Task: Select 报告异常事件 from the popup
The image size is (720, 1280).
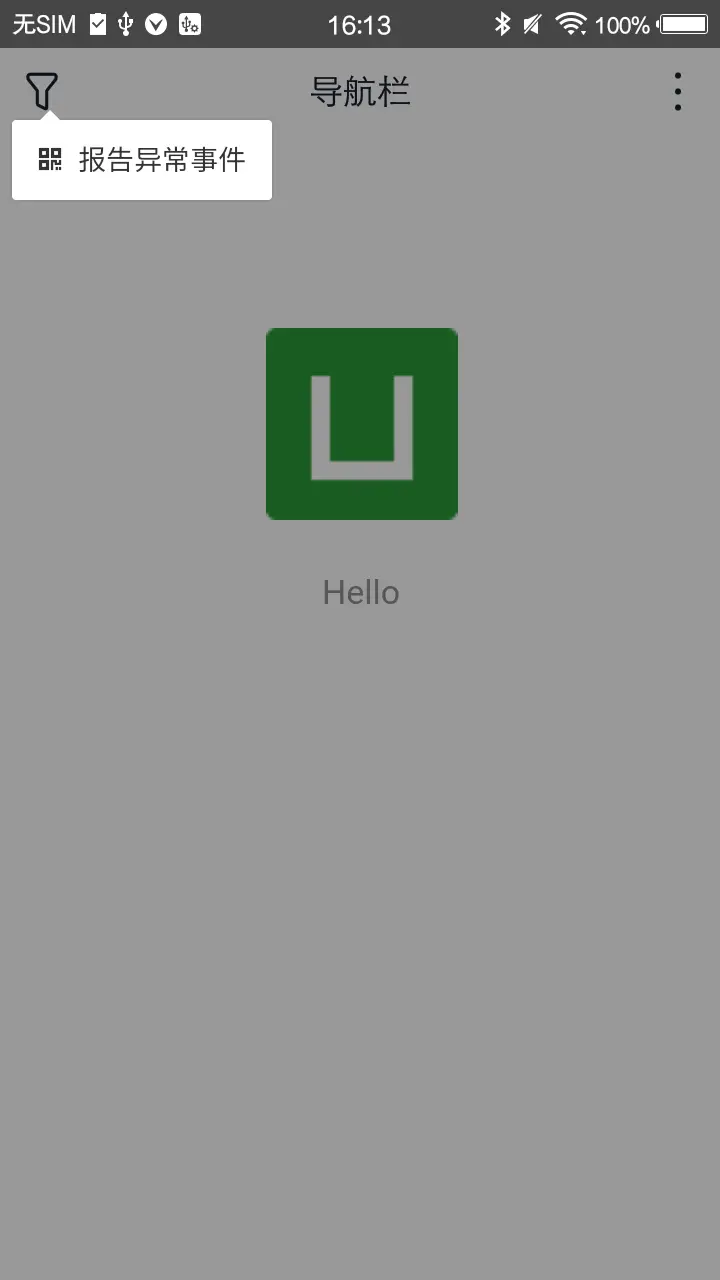Action: (x=142, y=160)
